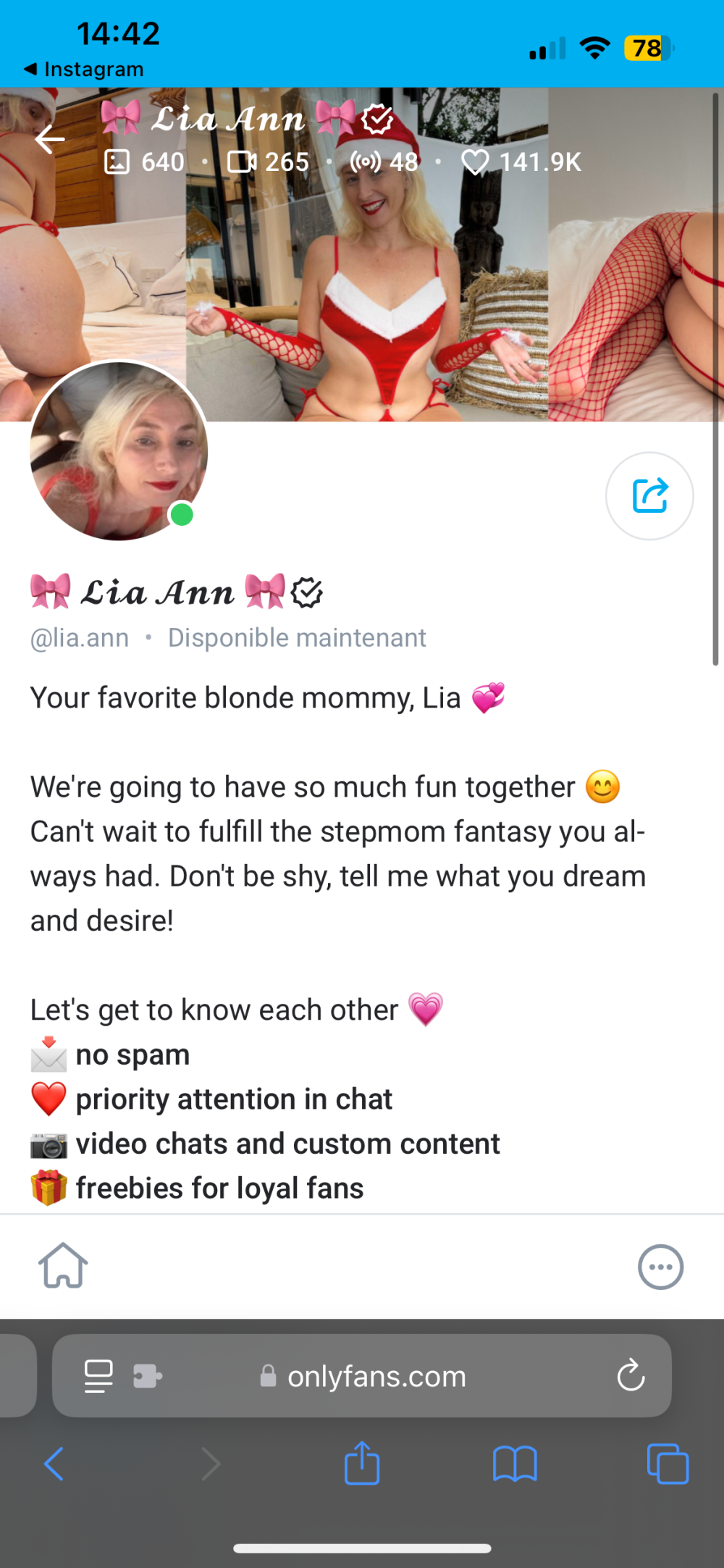Show all open Safari tabs
The image size is (724, 1568).
click(x=668, y=1464)
